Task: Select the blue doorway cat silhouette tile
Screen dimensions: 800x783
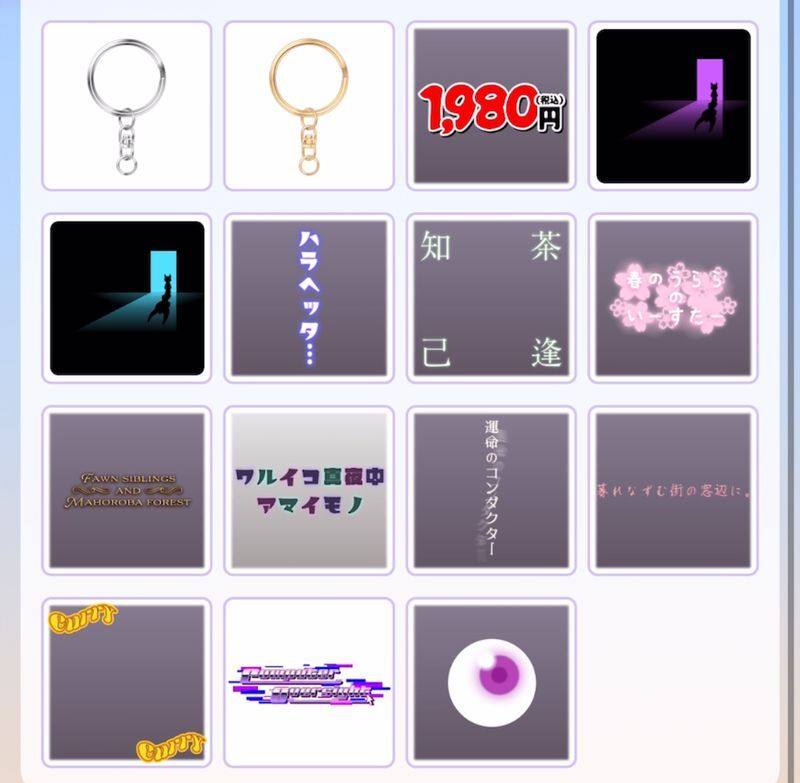Action: [127, 298]
